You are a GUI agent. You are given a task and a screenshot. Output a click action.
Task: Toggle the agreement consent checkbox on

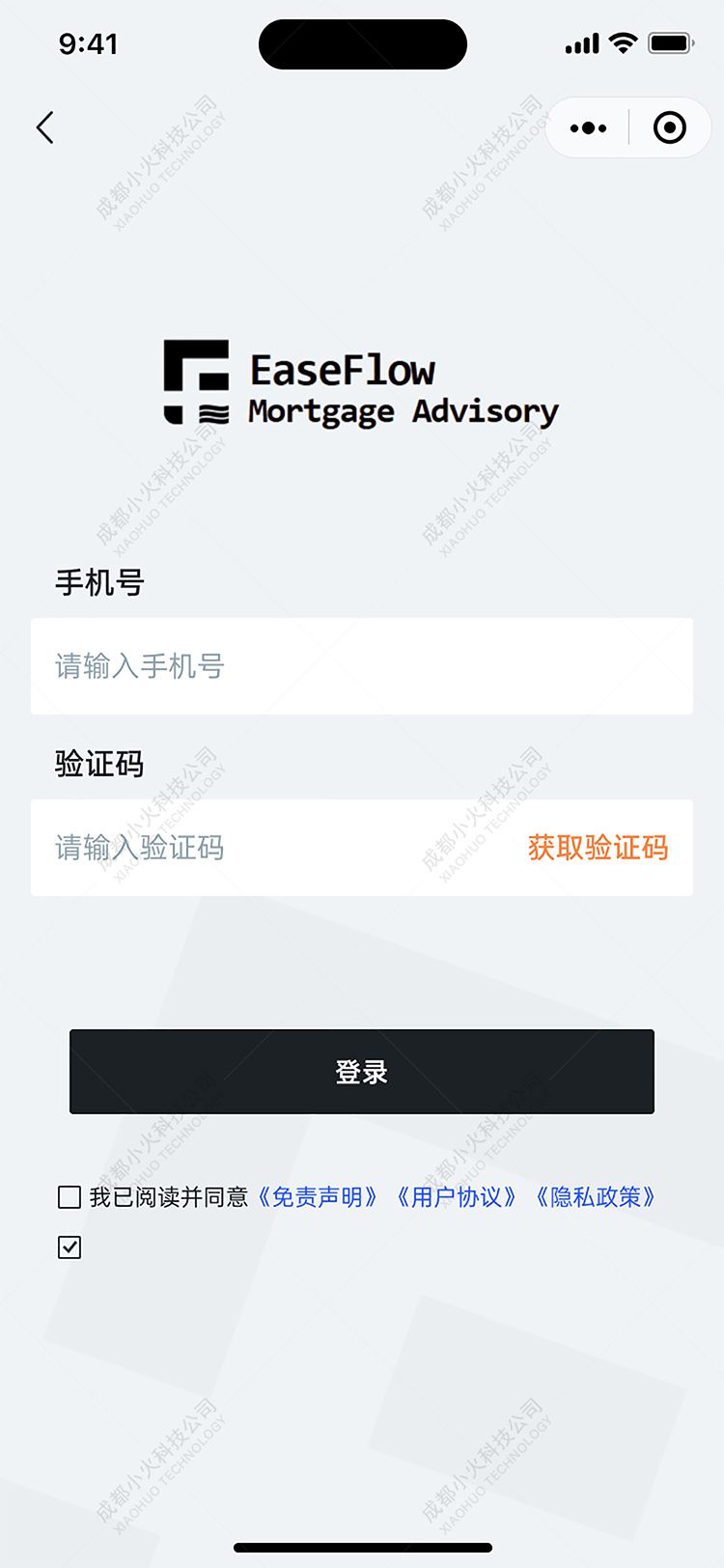pyautogui.click(x=68, y=1197)
